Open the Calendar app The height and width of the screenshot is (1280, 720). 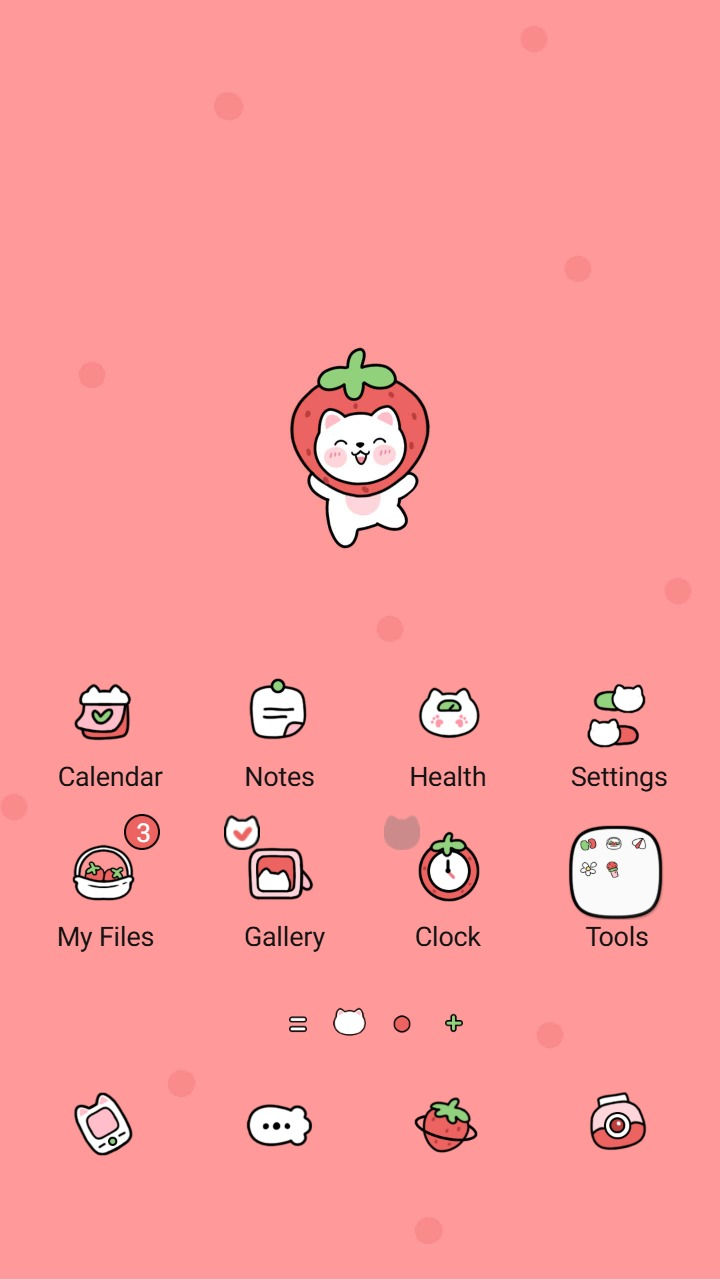tap(106, 714)
